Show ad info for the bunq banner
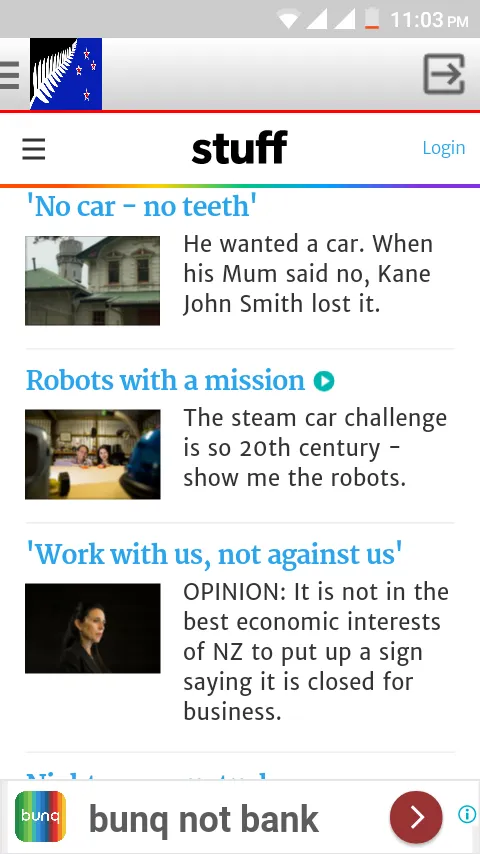The width and height of the screenshot is (480, 854). coord(467,814)
